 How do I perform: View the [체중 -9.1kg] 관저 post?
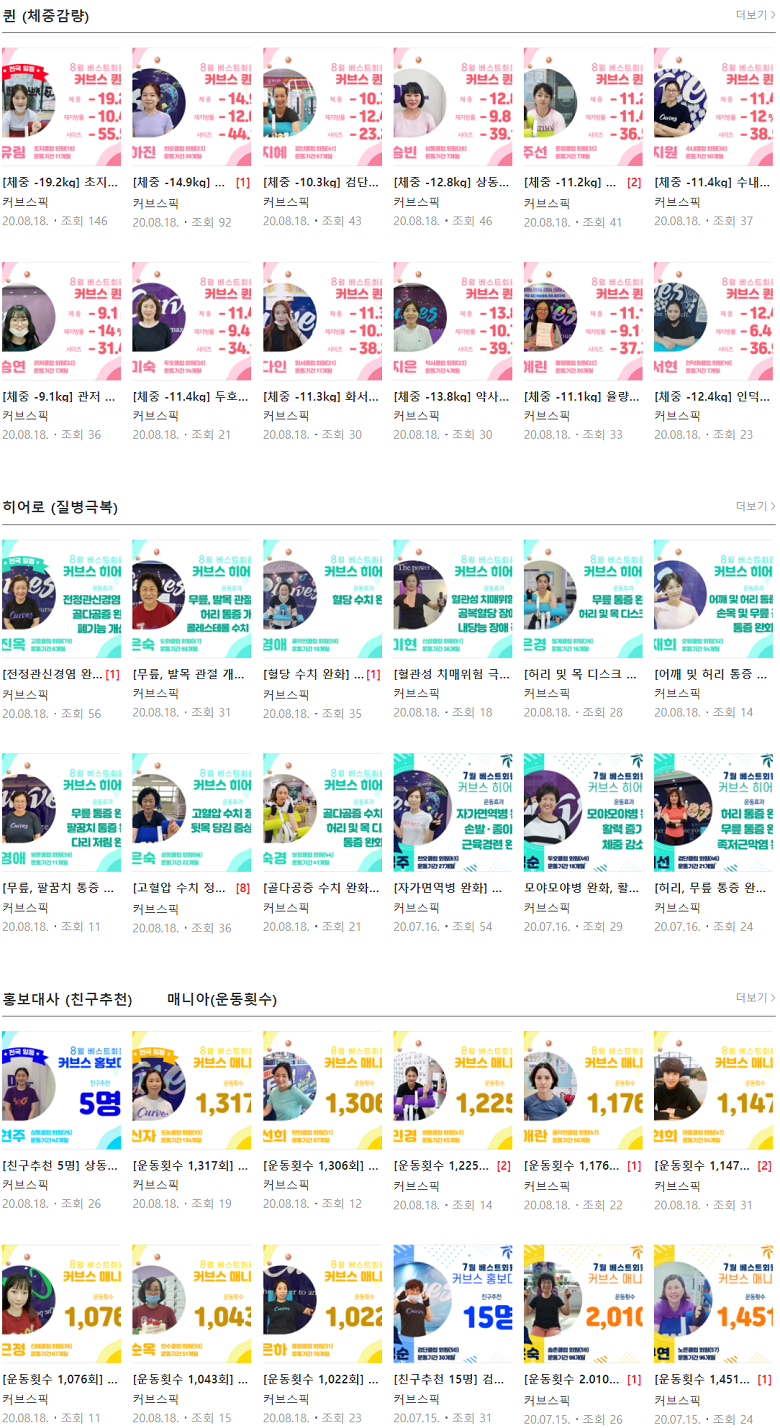60,396
